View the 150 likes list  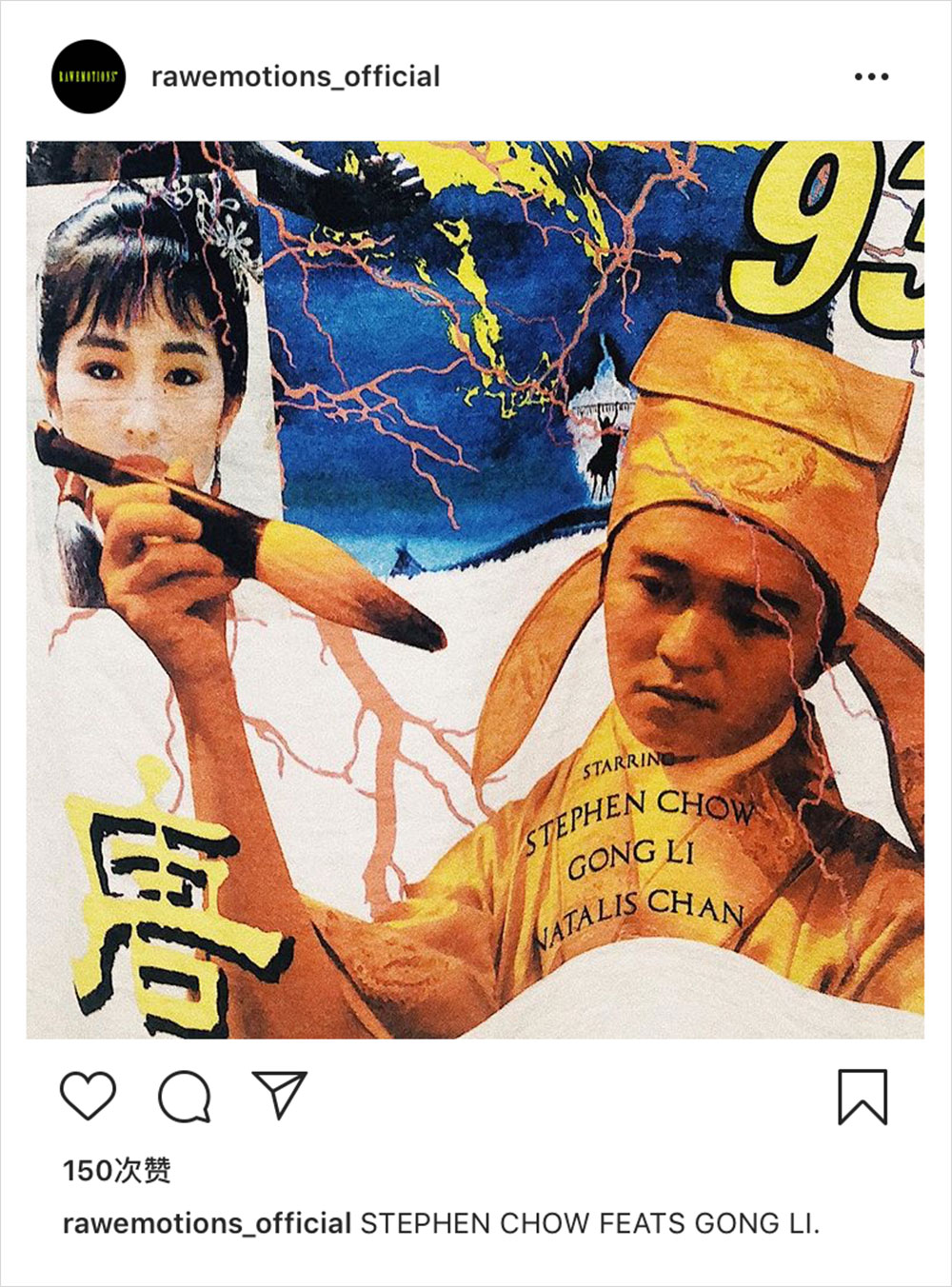(x=117, y=1170)
